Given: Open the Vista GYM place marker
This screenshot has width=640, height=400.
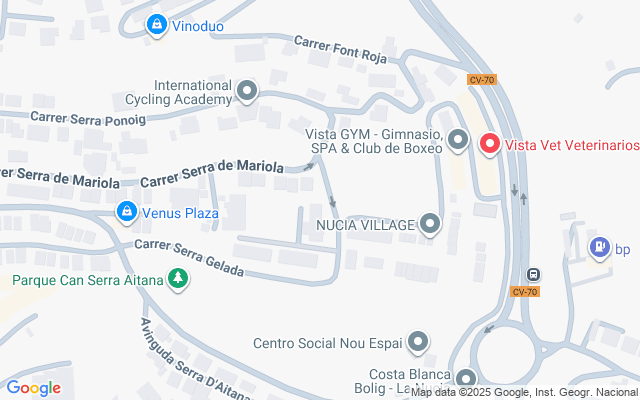Looking at the screenshot, I should point(458,141).
